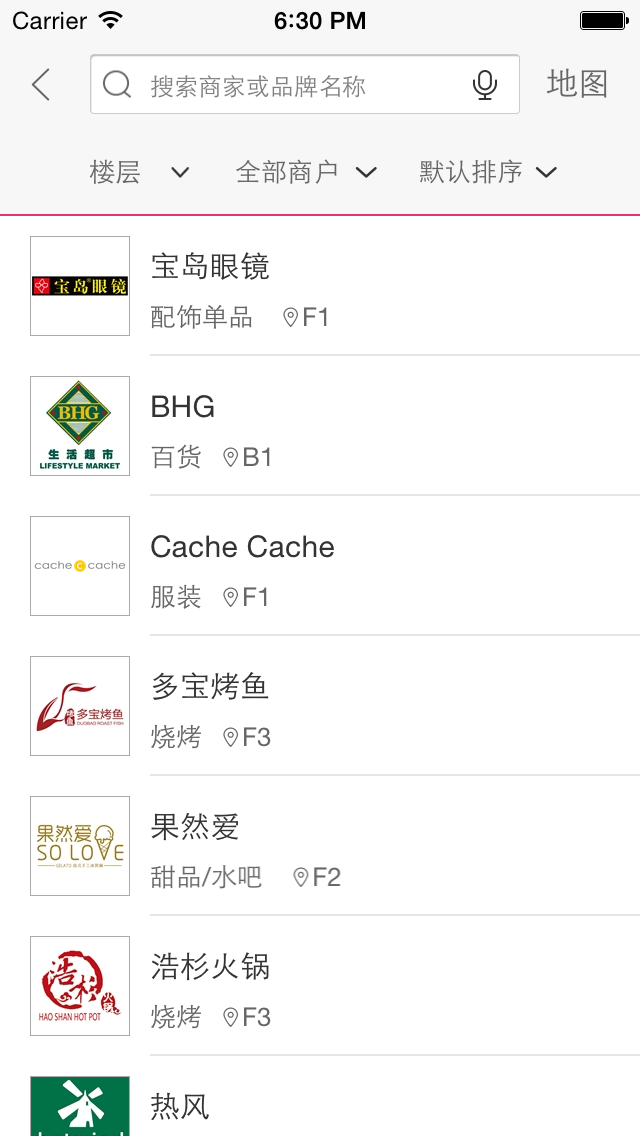
Task: Open the 浩杉火锅 store row
Action: (320, 985)
